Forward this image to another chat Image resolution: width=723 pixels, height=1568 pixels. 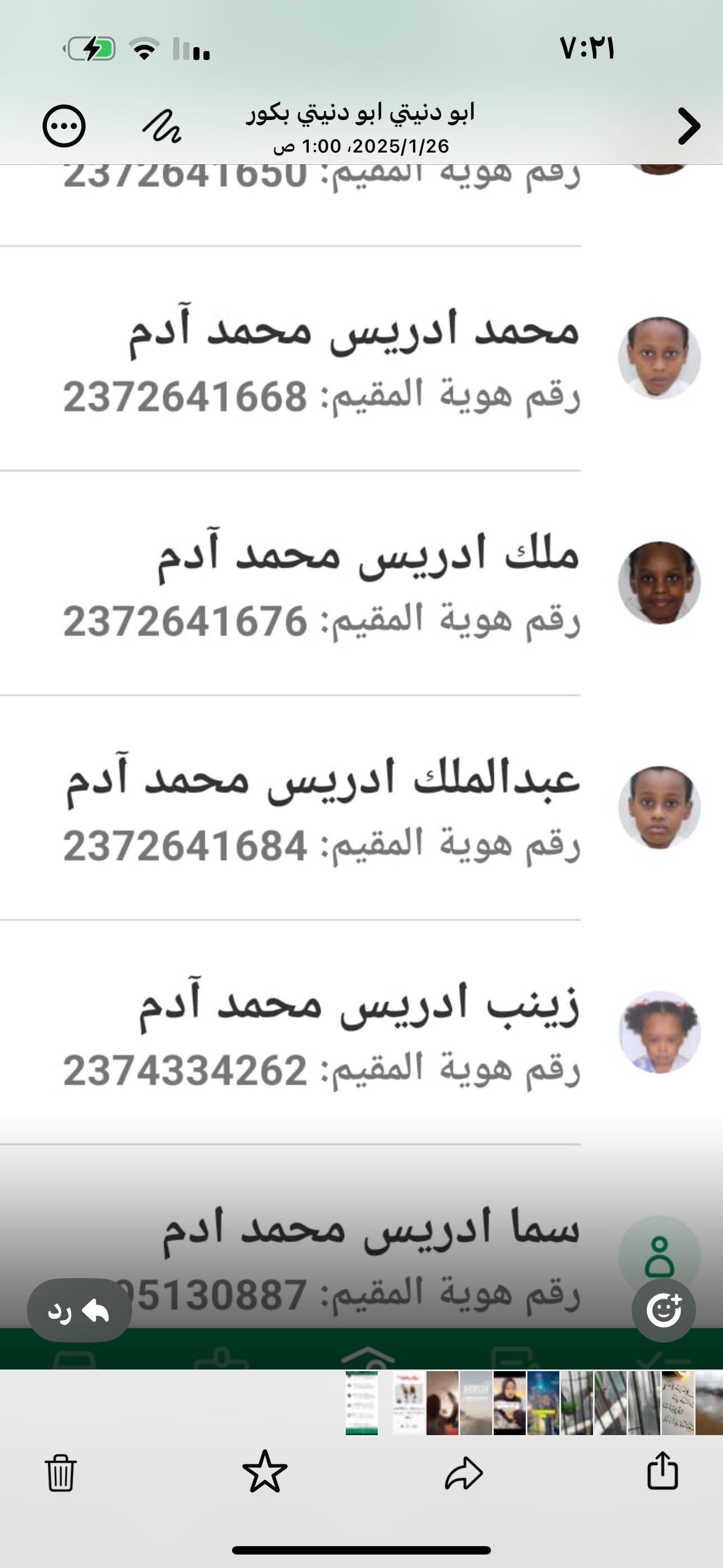pyautogui.click(x=464, y=1473)
